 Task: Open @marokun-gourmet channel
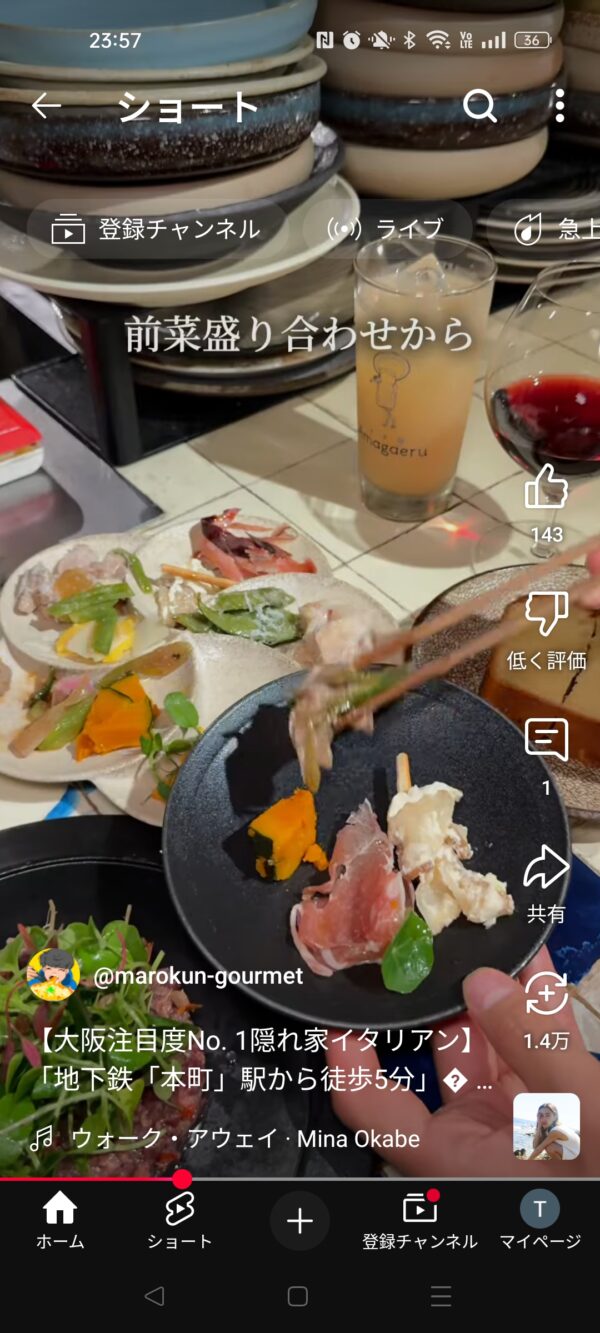click(x=197, y=976)
